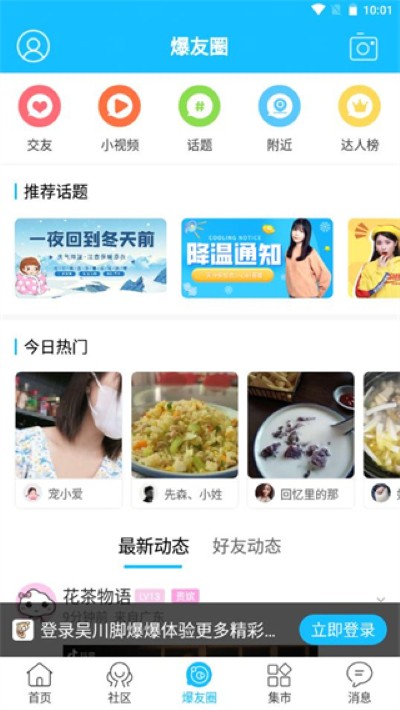The width and height of the screenshot is (400, 710).
Task: Tap the 立即登录 button
Action: tap(343, 630)
